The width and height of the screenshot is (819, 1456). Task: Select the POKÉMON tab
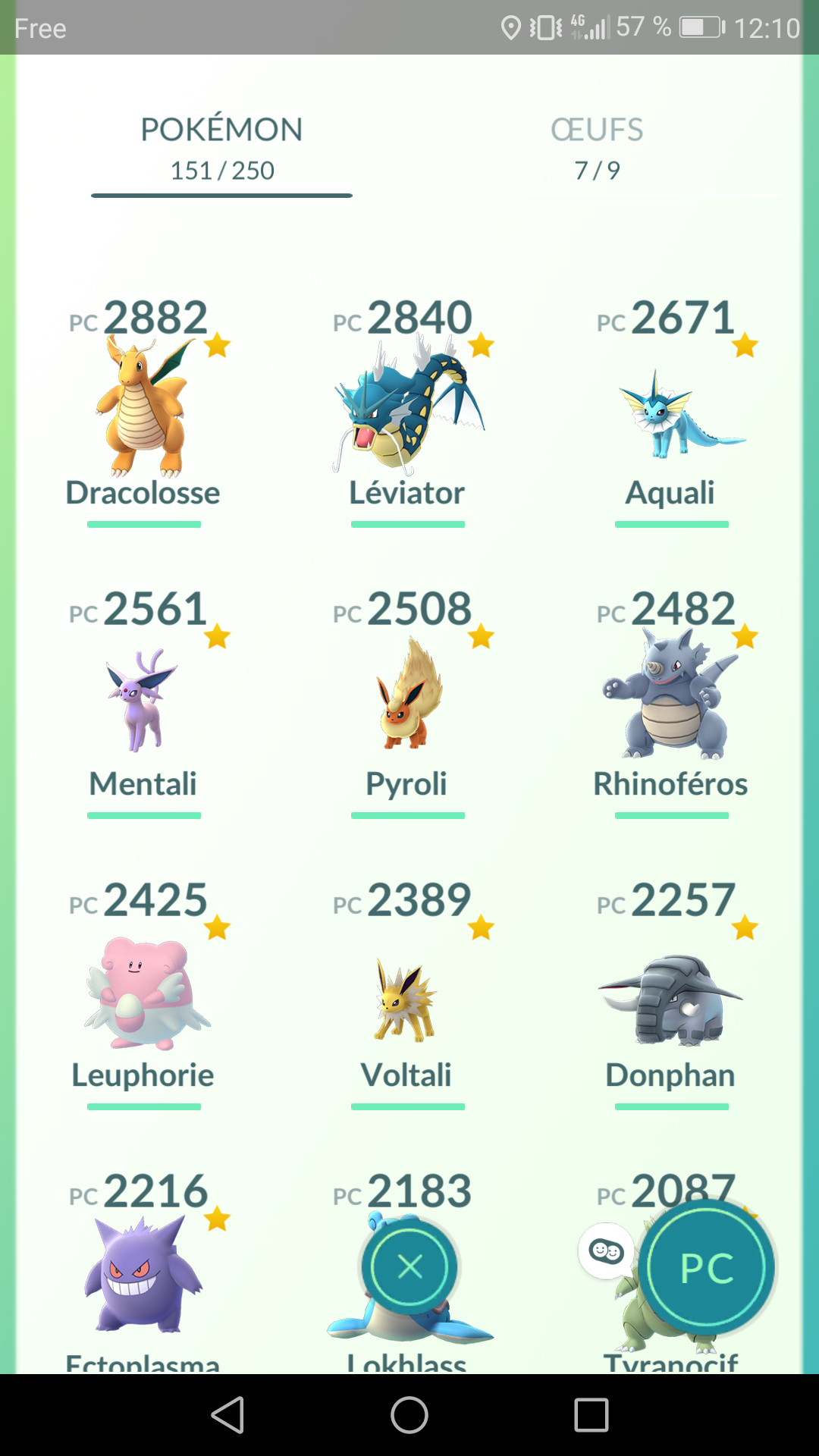click(x=221, y=148)
